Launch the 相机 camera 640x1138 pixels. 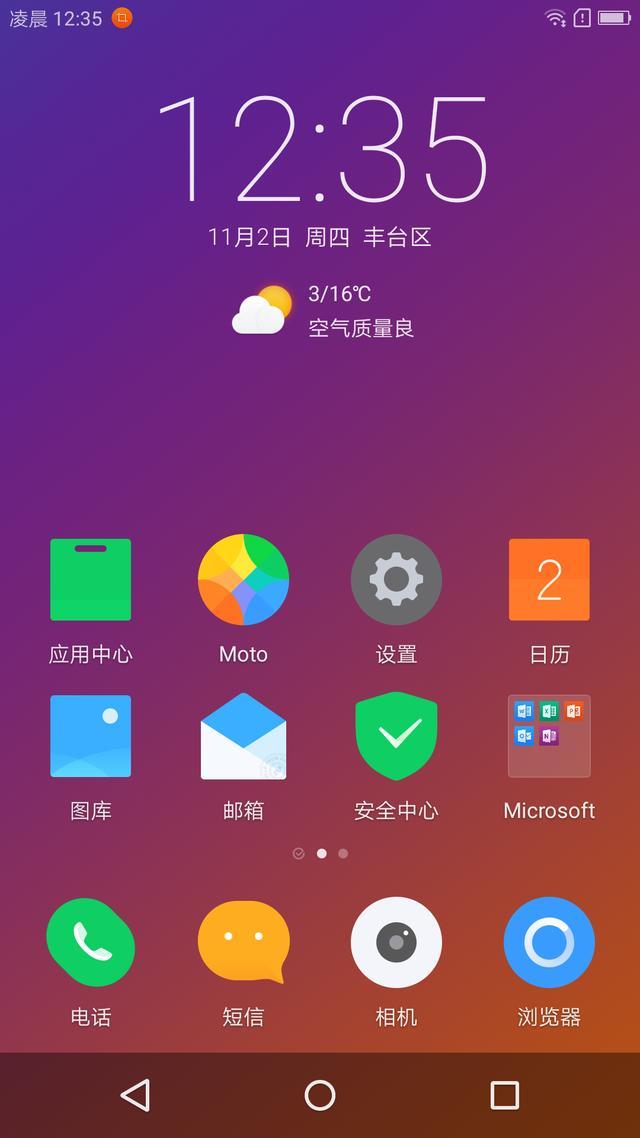396,942
